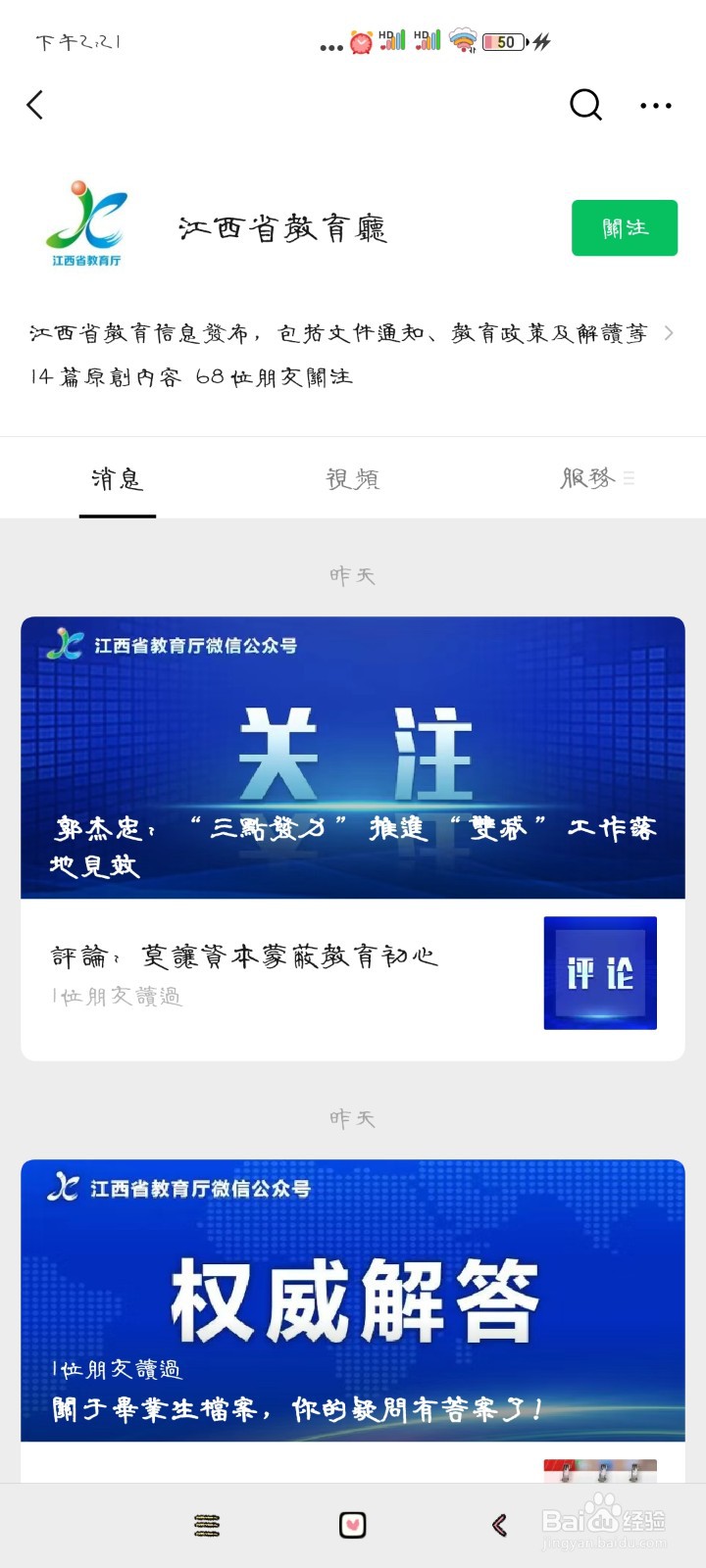Check the battery indicator showing 50
The height and width of the screenshot is (1568, 706).
[502, 41]
